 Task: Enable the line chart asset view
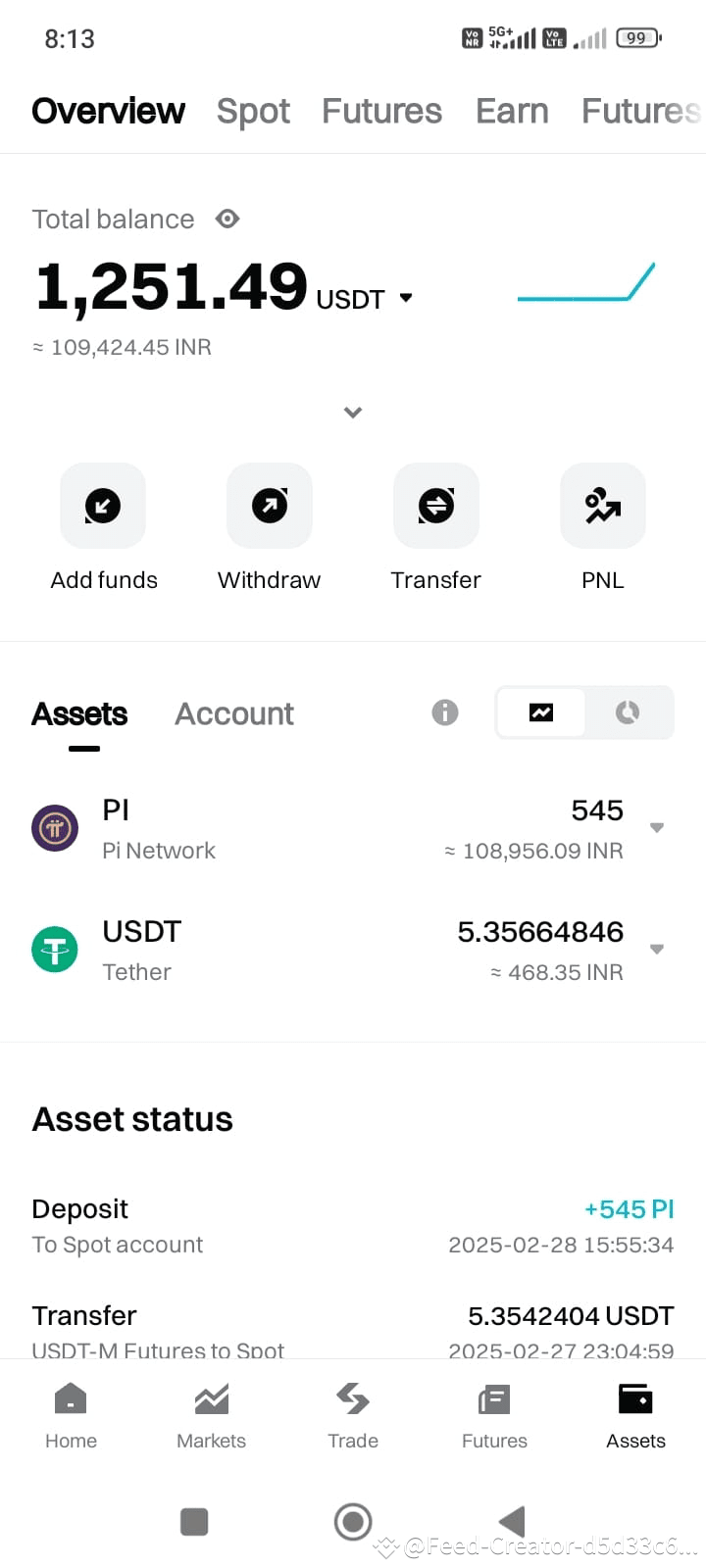540,712
